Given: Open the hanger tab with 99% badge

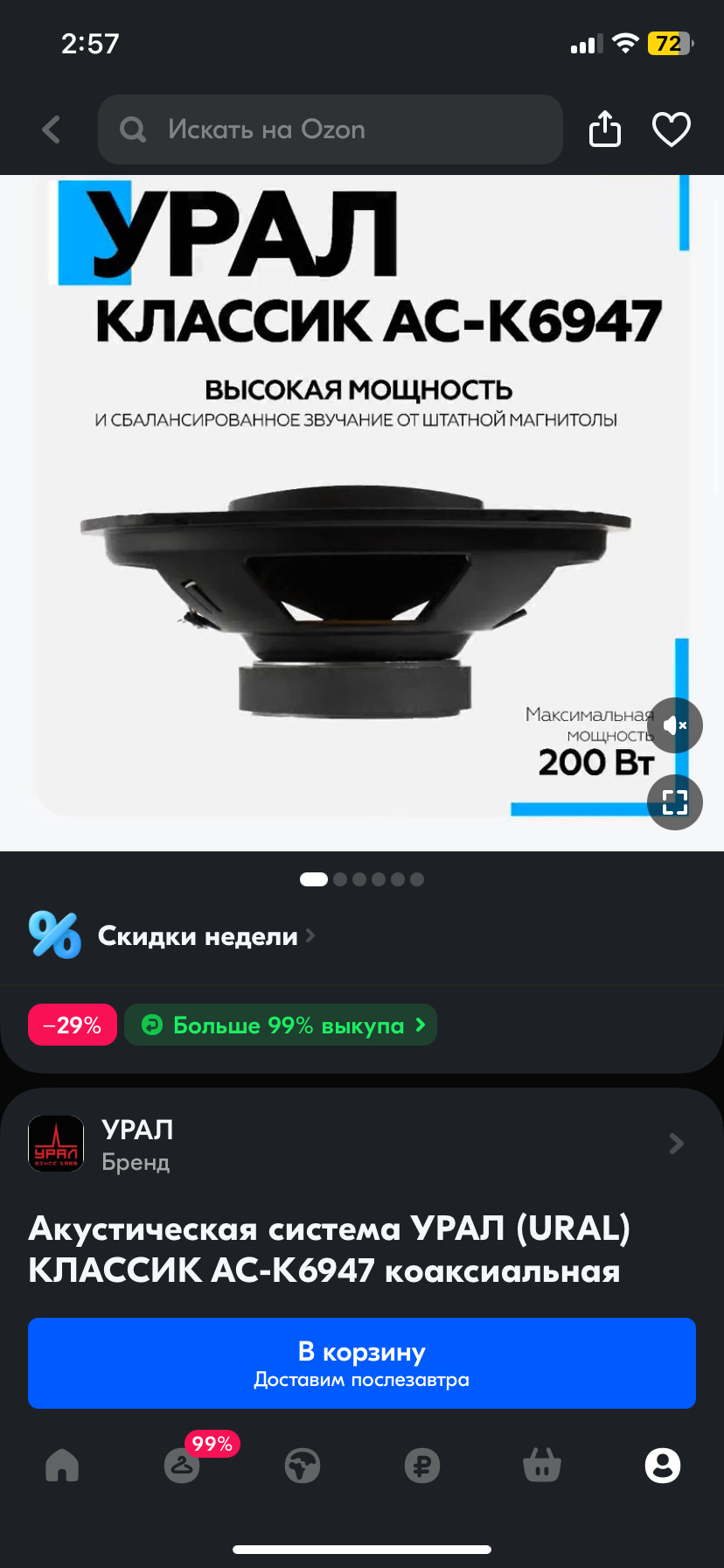Looking at the screenshot, I should (182, 1465).
